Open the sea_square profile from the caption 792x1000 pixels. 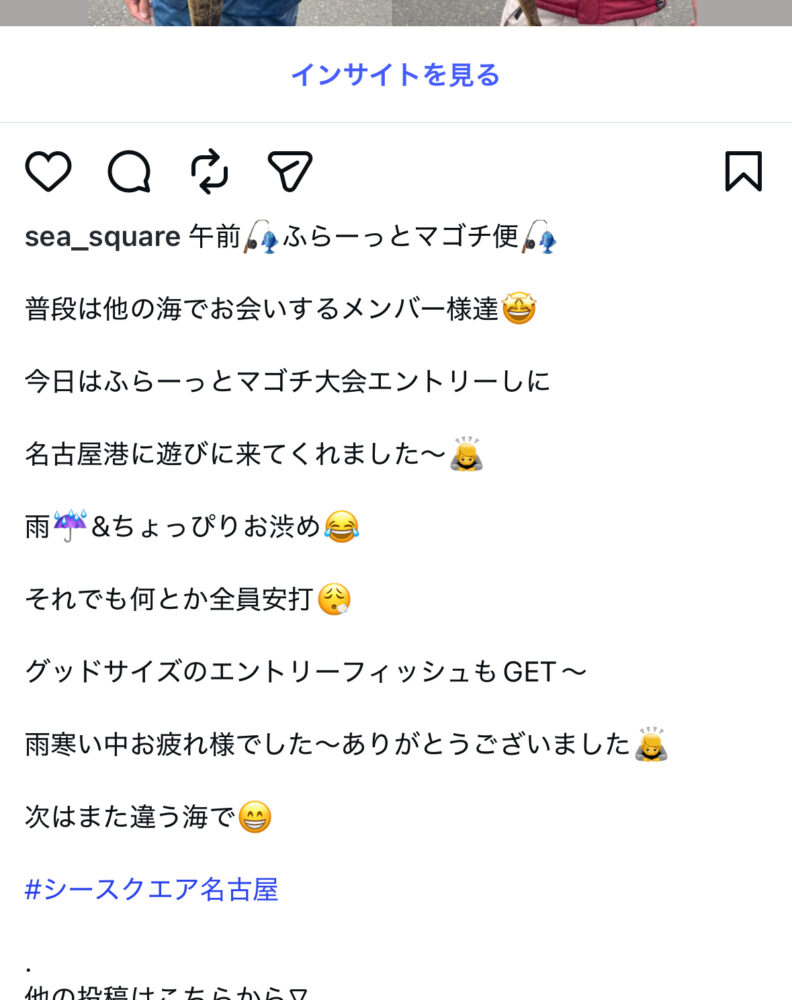pyautogui.click(x=102, y=237)
